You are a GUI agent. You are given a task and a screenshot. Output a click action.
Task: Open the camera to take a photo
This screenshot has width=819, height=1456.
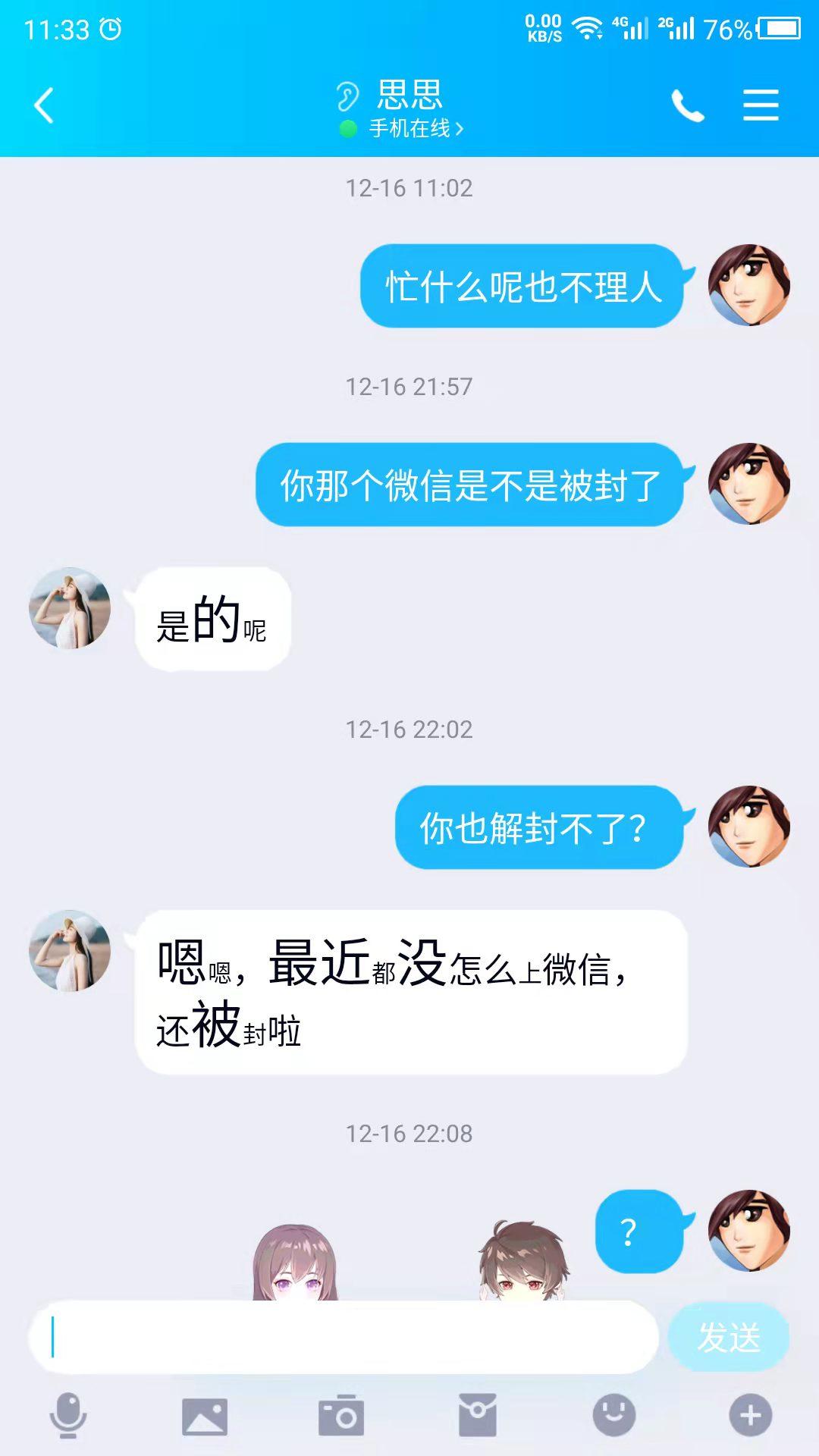pos(341,1415)
